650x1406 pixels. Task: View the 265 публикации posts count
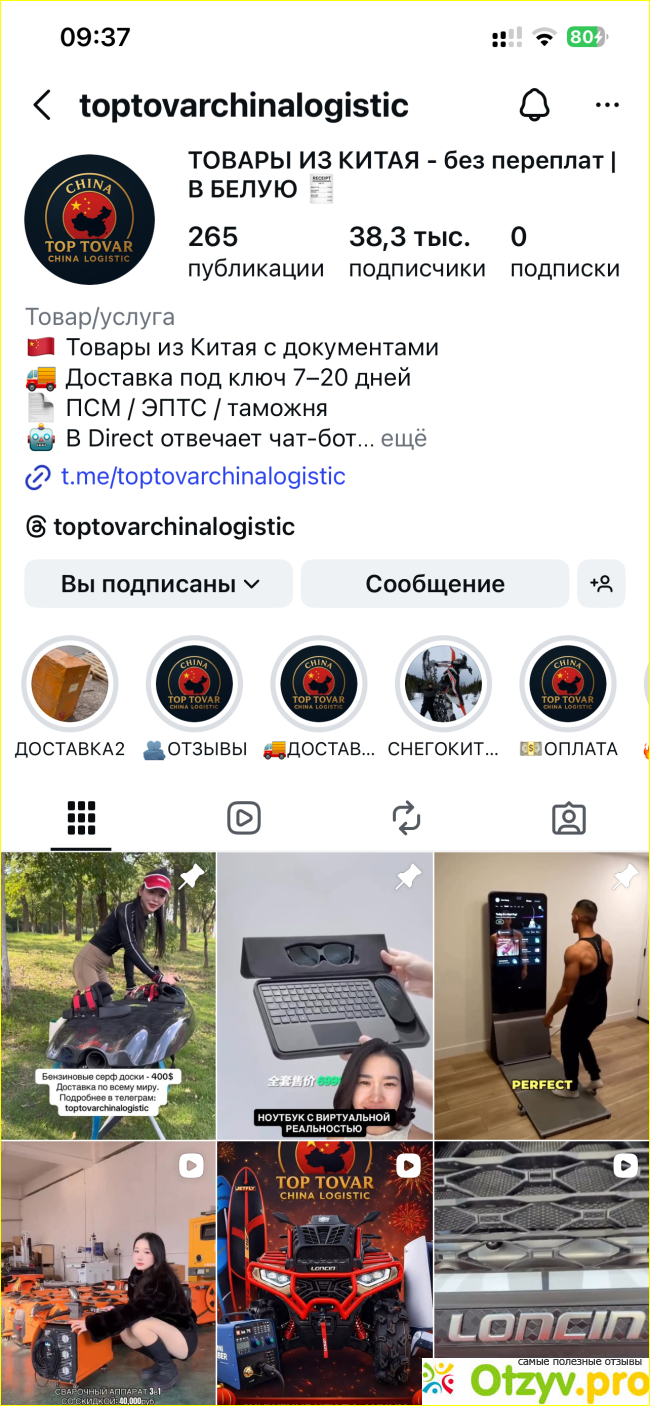pos(255,252)
